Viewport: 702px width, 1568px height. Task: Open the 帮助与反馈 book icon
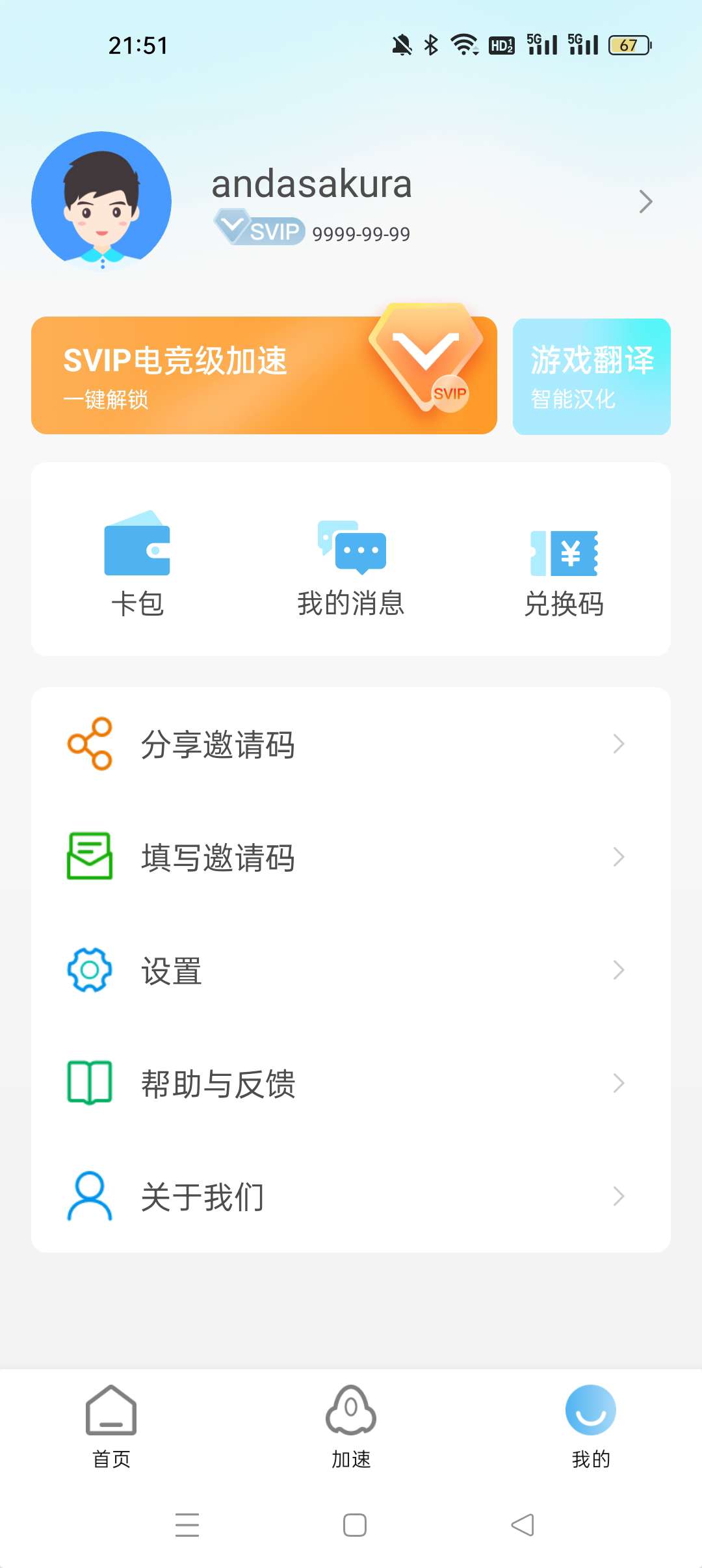coord(91,1082)
